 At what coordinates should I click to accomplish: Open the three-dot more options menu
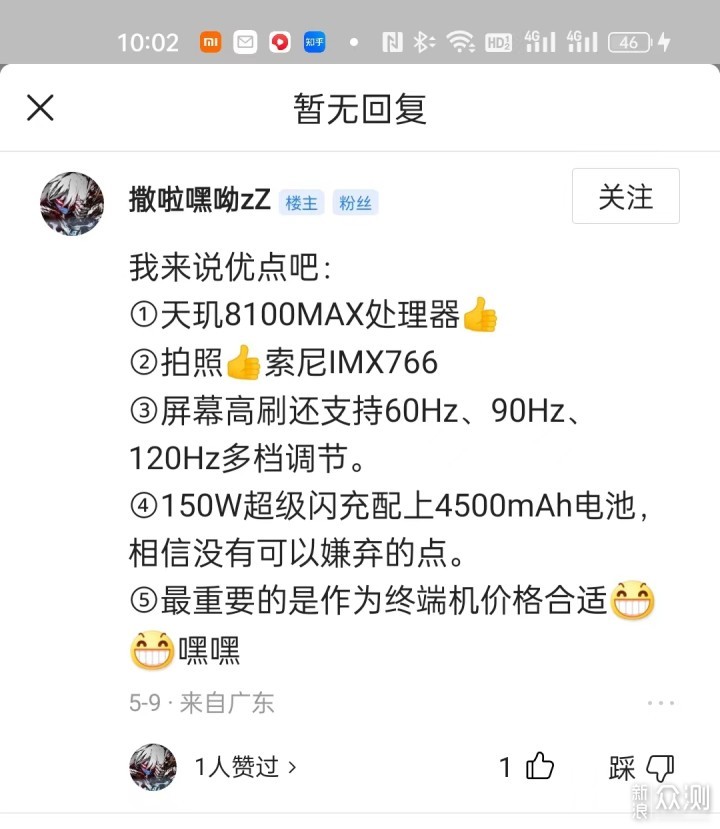point(659,703)
